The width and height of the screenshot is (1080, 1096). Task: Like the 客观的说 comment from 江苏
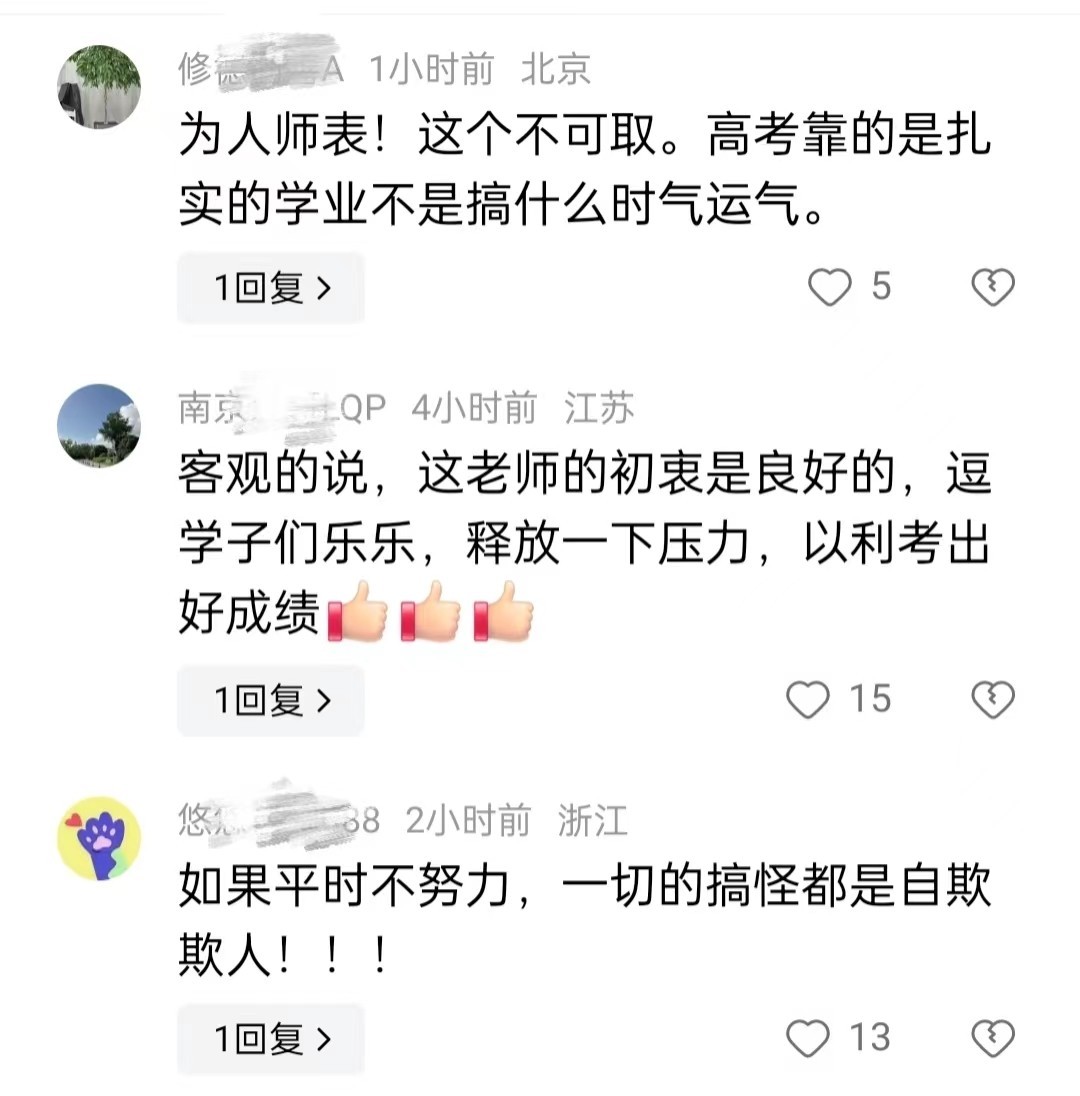click(808, 700)
